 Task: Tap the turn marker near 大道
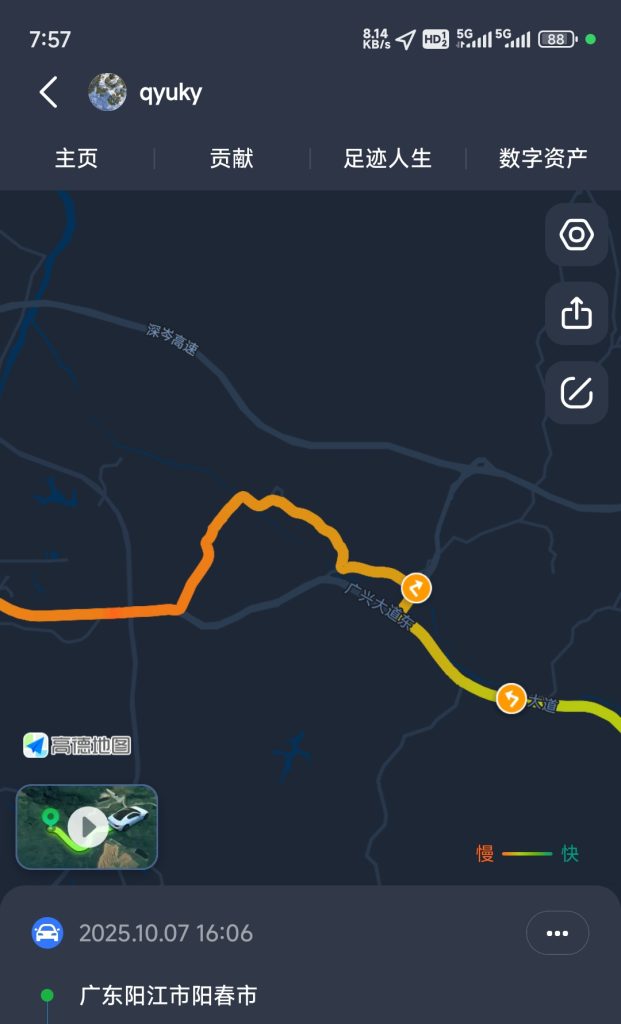511,697
